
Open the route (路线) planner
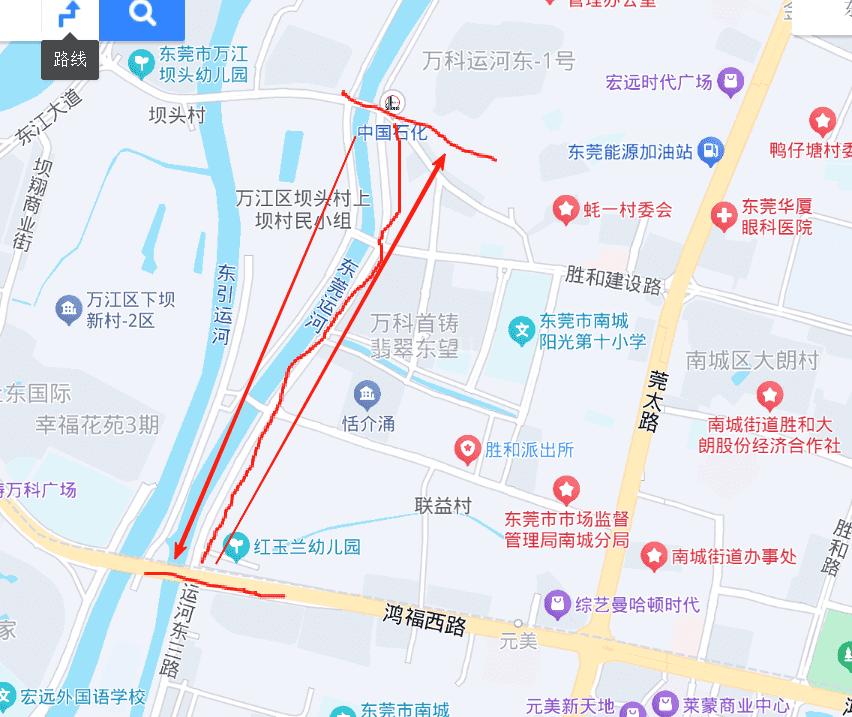pyautogui.click(x=70, y=14)
